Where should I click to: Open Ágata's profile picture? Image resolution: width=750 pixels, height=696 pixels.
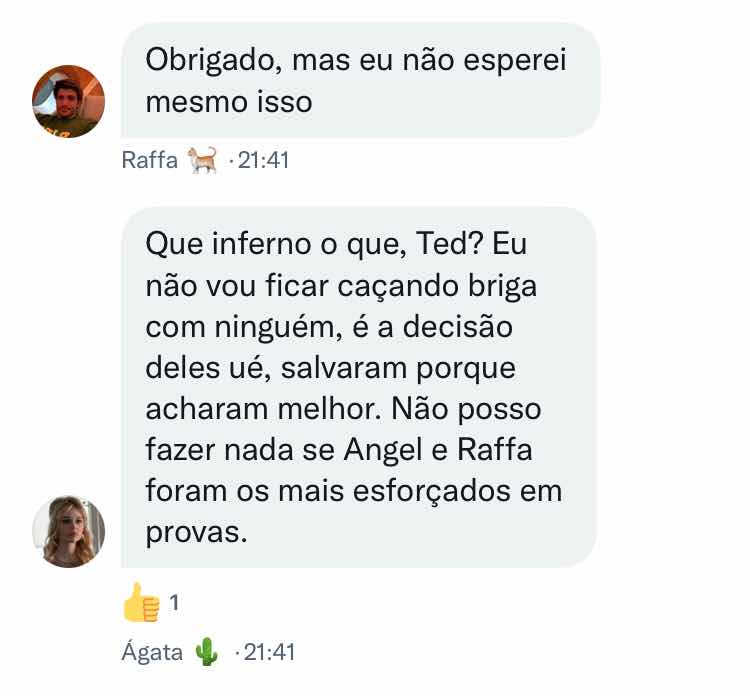point(69,531)
